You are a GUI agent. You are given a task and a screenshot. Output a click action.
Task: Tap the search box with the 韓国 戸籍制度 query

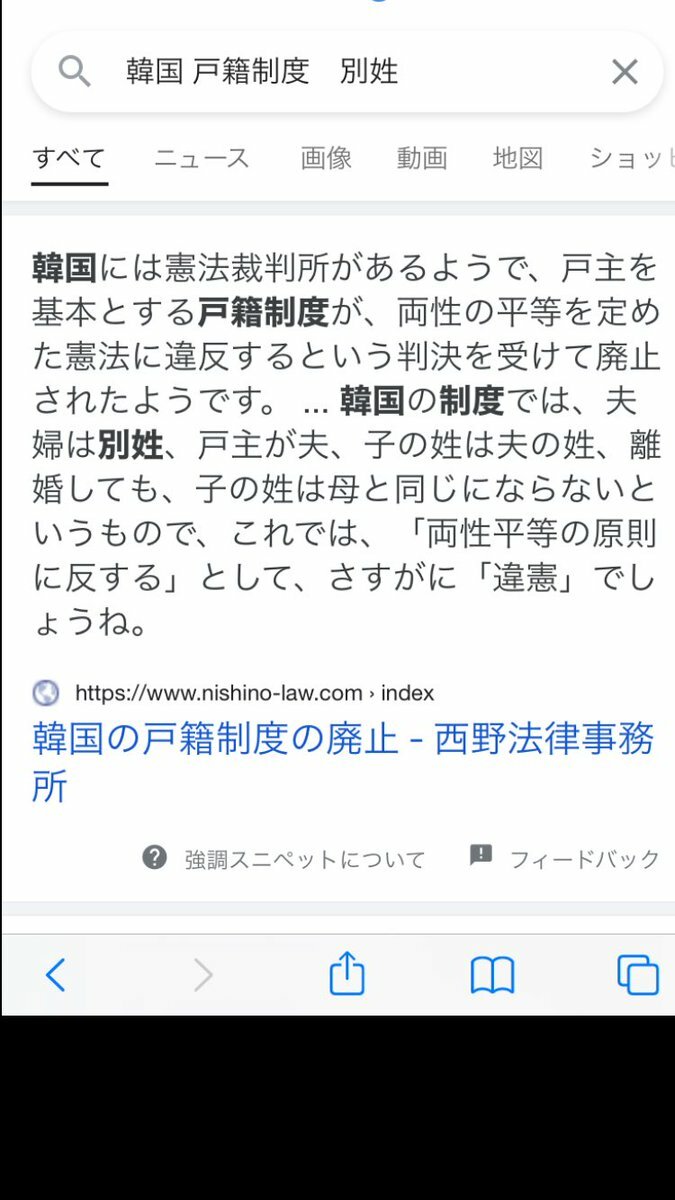tap(330, 72)
